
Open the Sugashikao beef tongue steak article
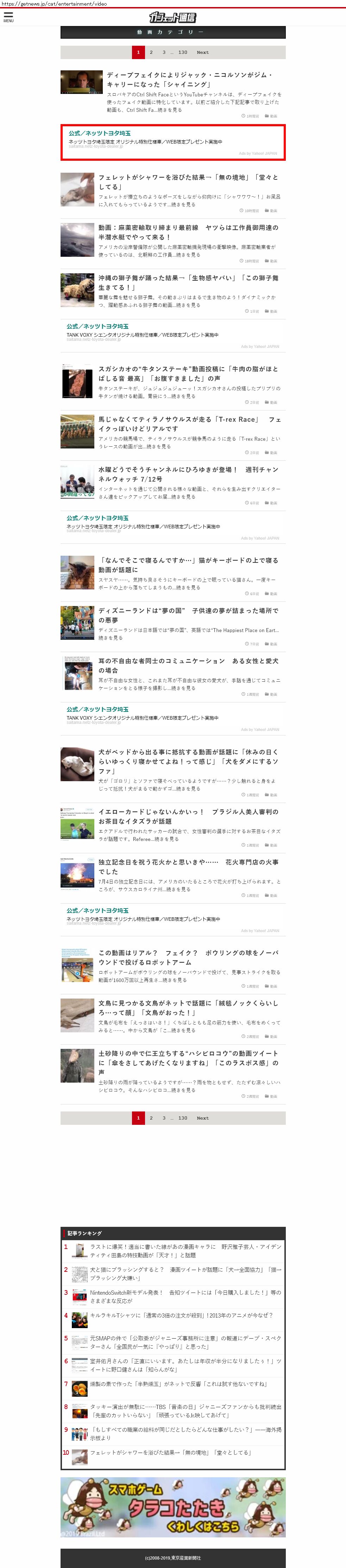pyautogui.click(x=188, y=373)
